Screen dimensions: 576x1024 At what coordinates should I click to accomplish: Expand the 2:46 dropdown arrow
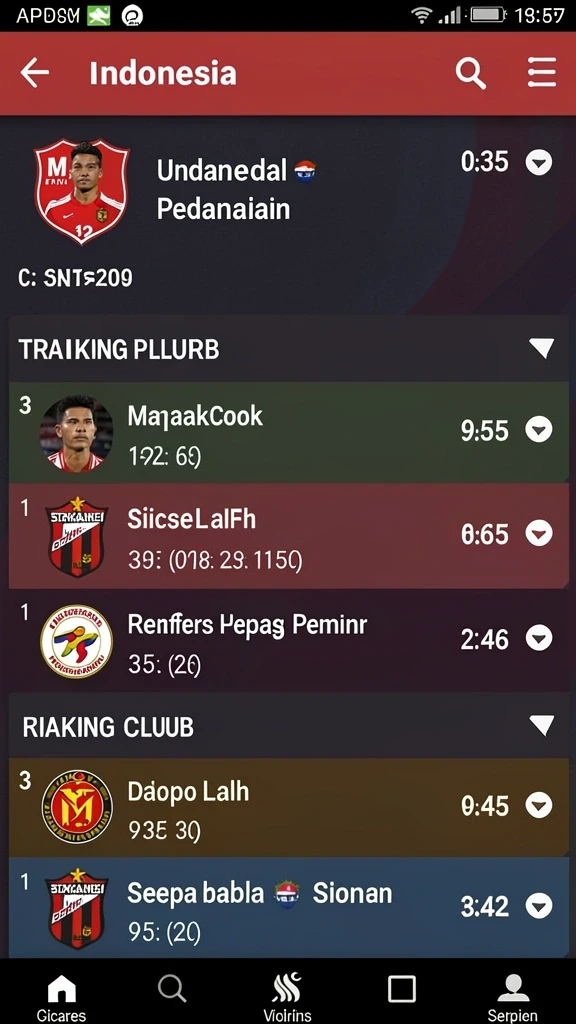pyautogui.click(x=539, y=638)
